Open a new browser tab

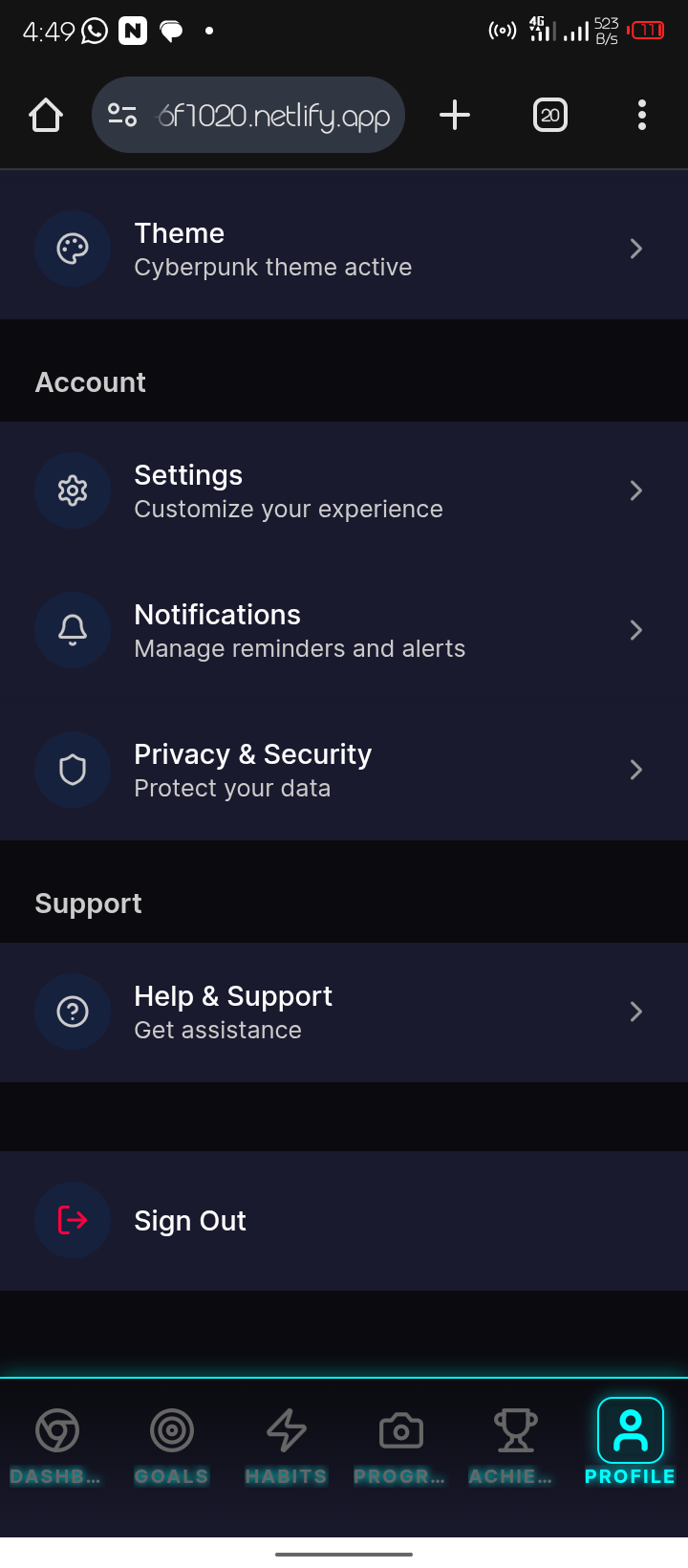pos(455,116)
